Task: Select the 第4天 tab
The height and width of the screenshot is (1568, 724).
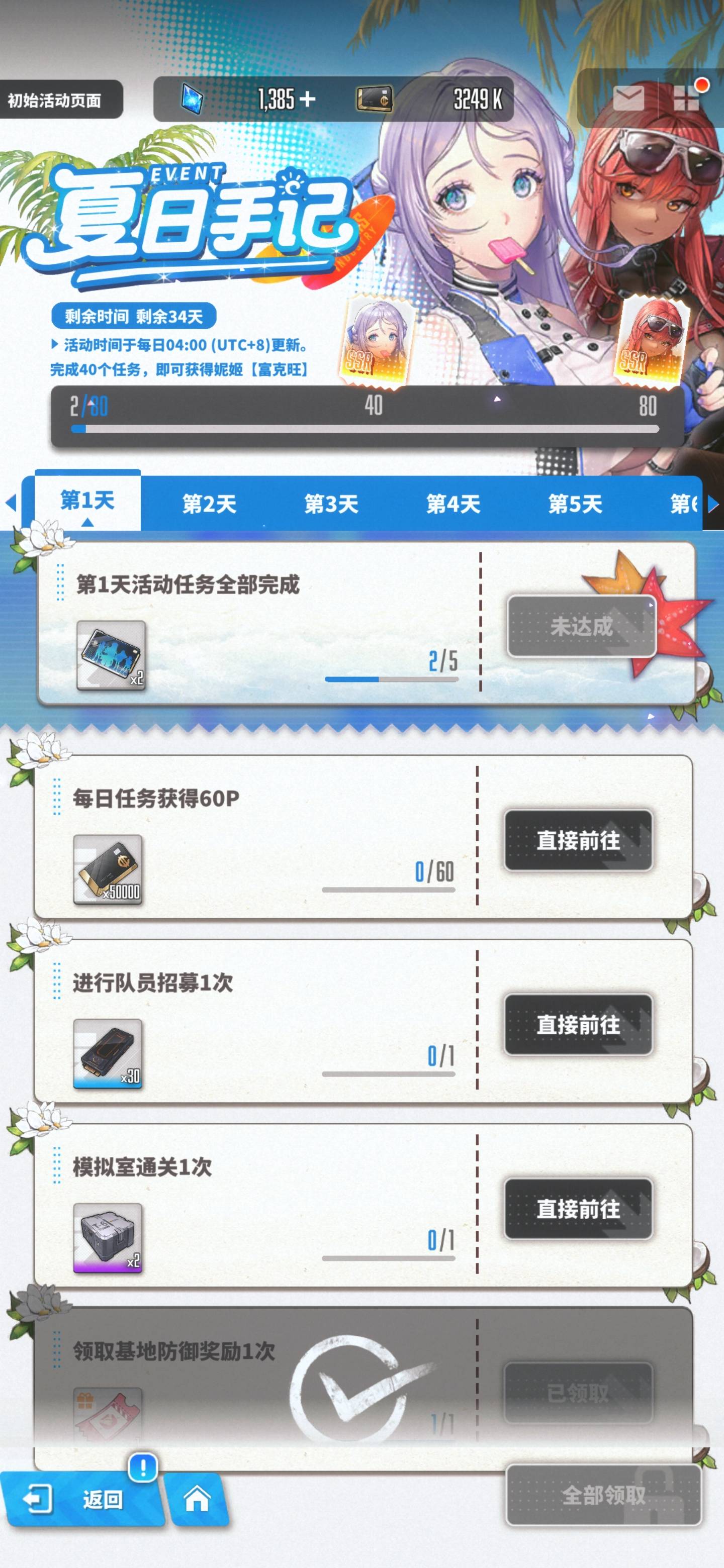Action: click(453, 504)
